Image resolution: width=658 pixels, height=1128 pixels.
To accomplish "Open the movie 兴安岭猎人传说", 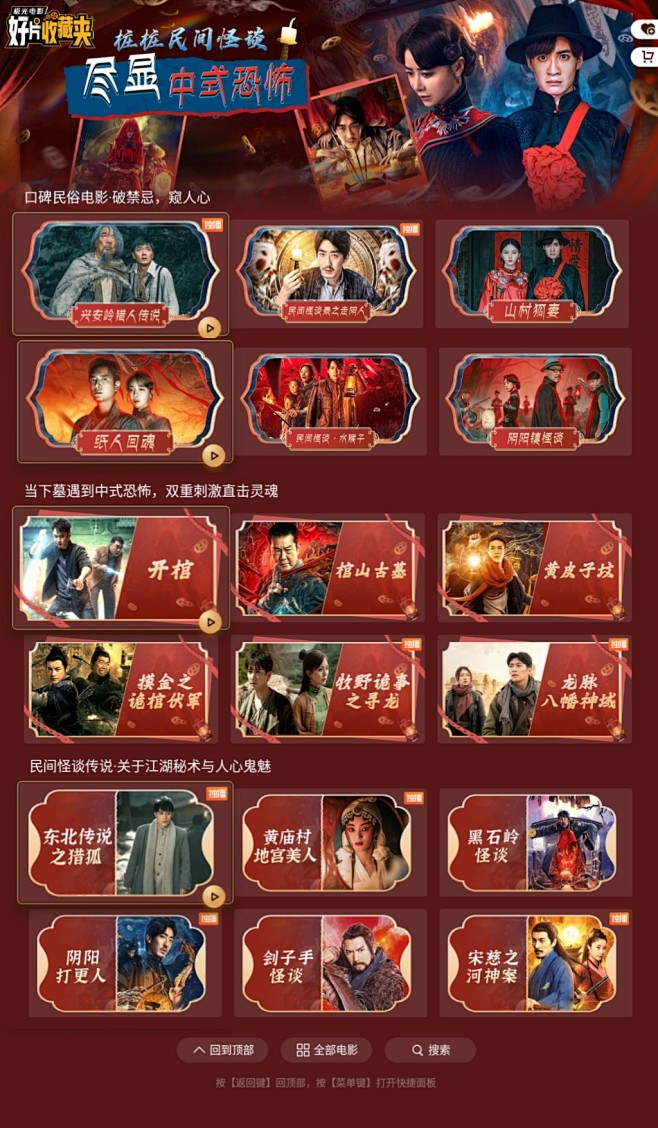I will pos(120,273).
